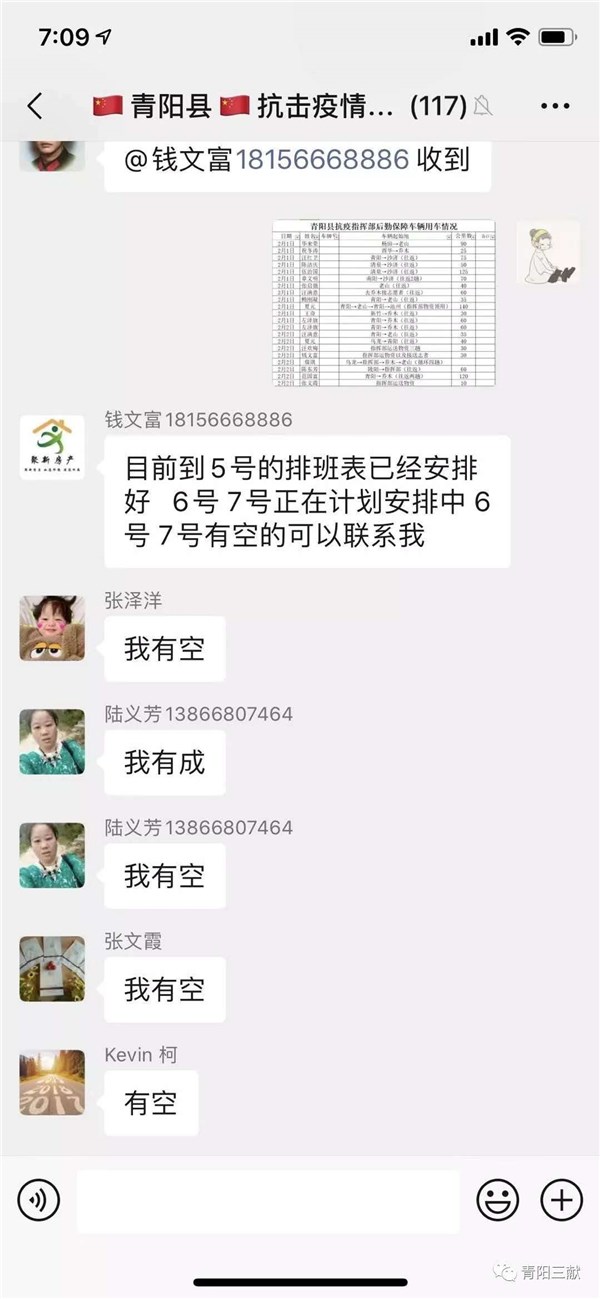
Task: Go back from the group chat
Action: [x=35, y=106]
